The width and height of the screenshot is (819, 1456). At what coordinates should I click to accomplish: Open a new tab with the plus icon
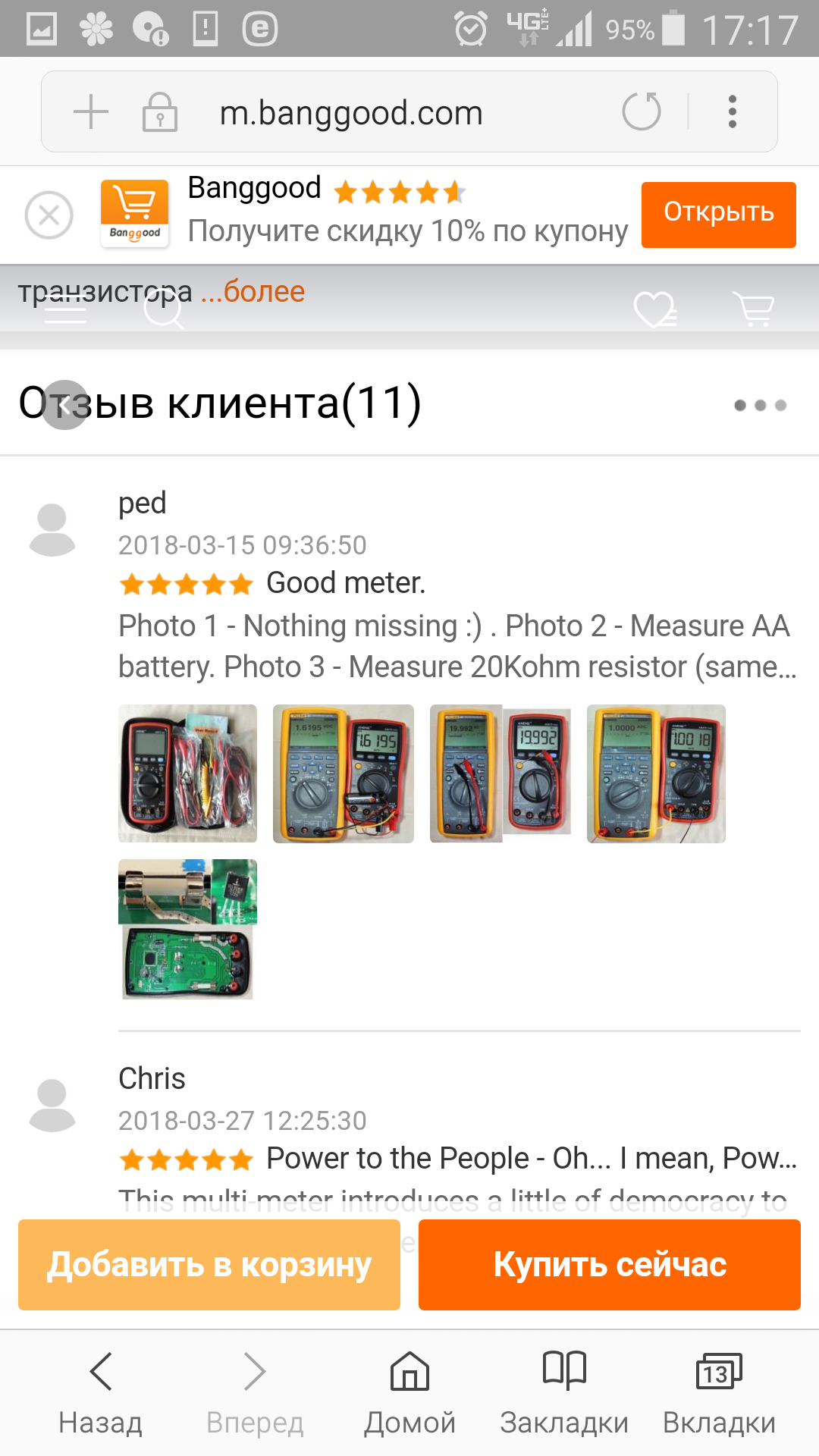click(x=91, y=112)
